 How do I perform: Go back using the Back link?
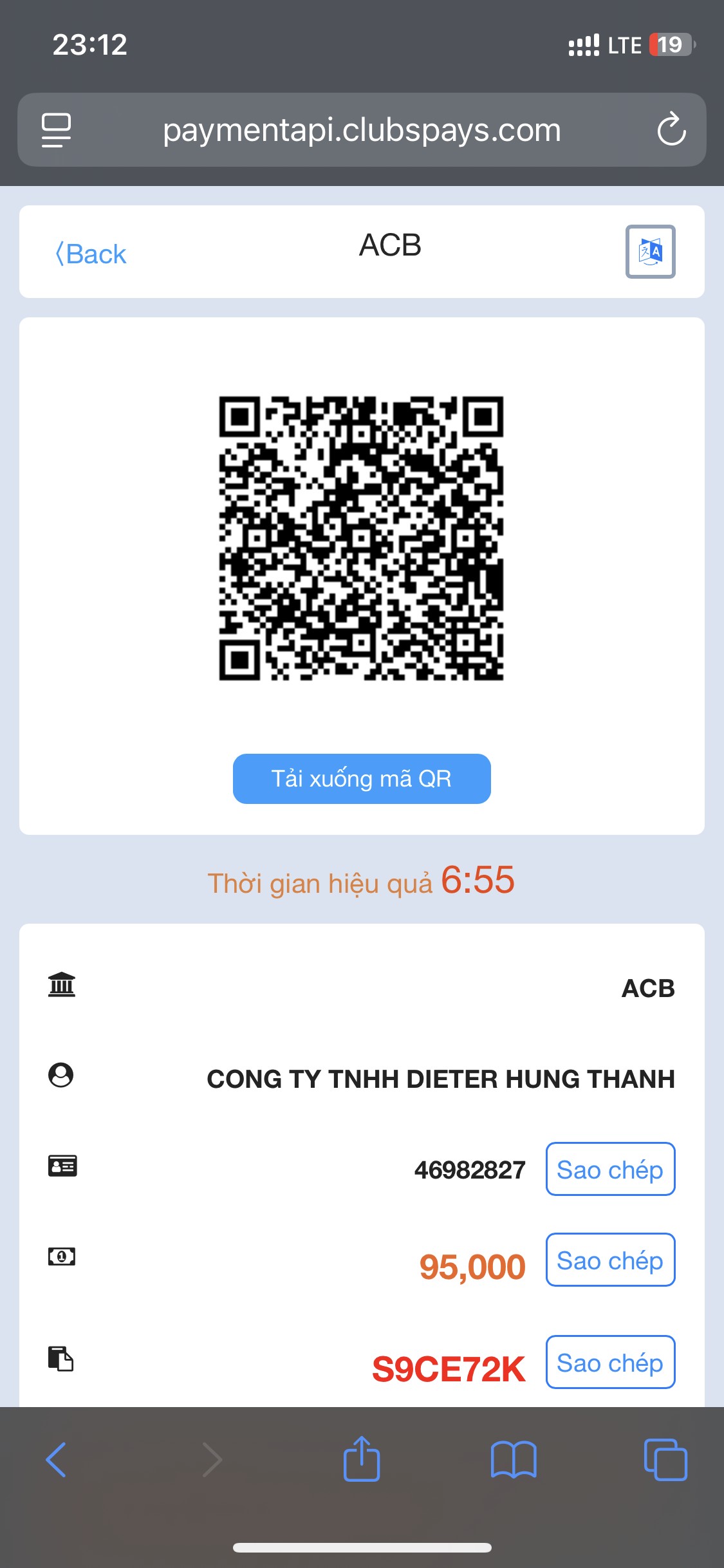(91, 254)
